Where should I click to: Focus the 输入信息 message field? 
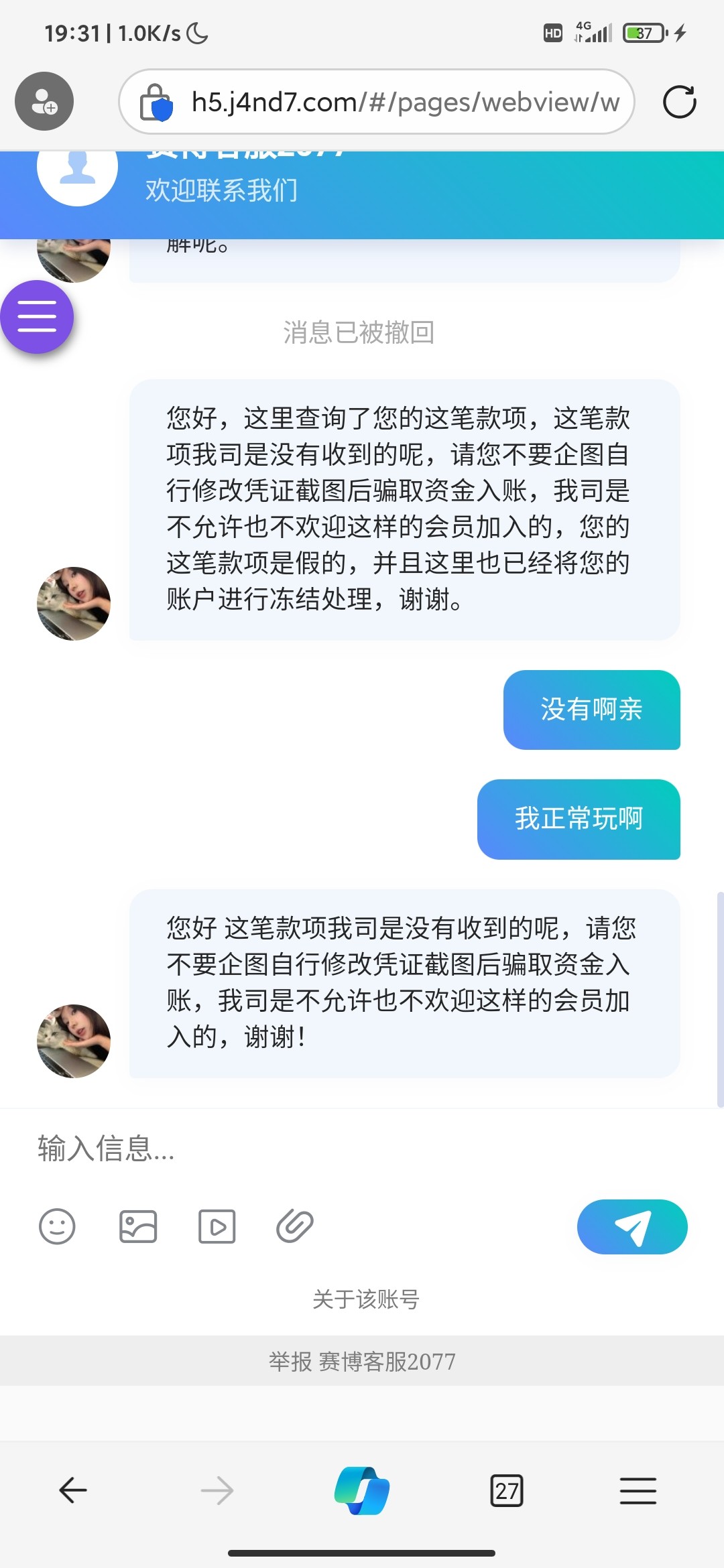pos(362,1149)
